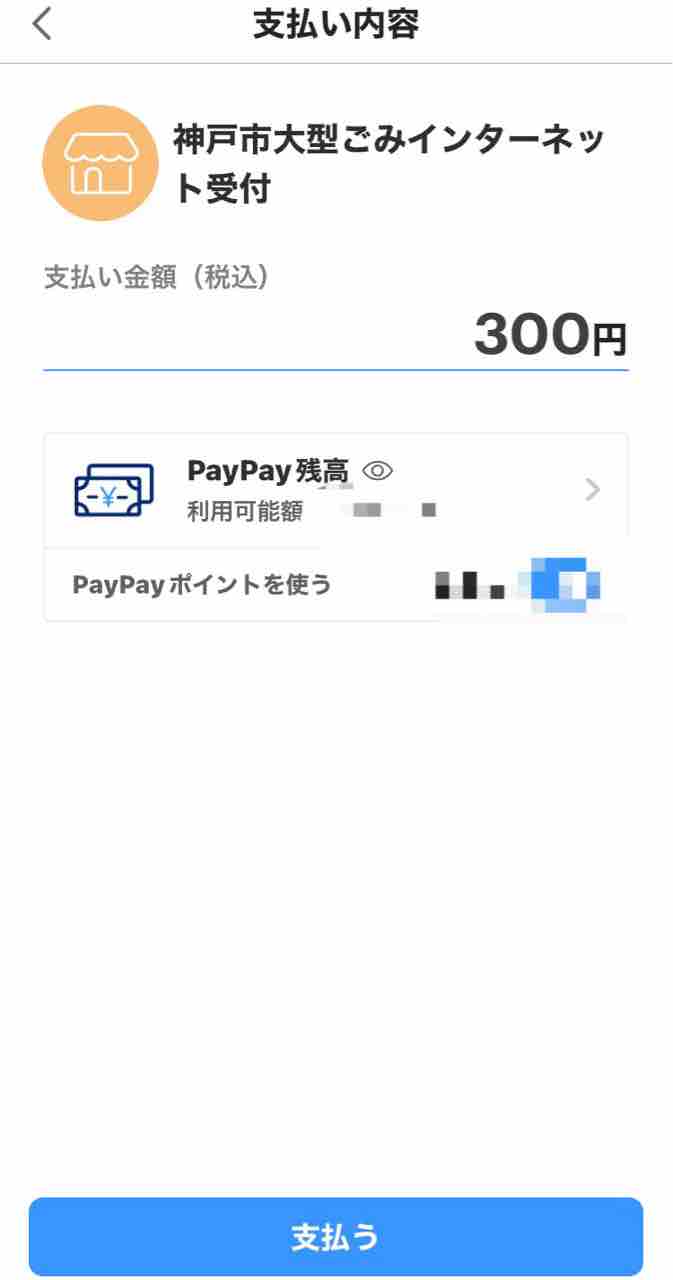Viewport: 673px width, 1280px height.
Task: Toggle balance visibility with the eye icon
Action: pyautogui.click(x=377, y=470)
